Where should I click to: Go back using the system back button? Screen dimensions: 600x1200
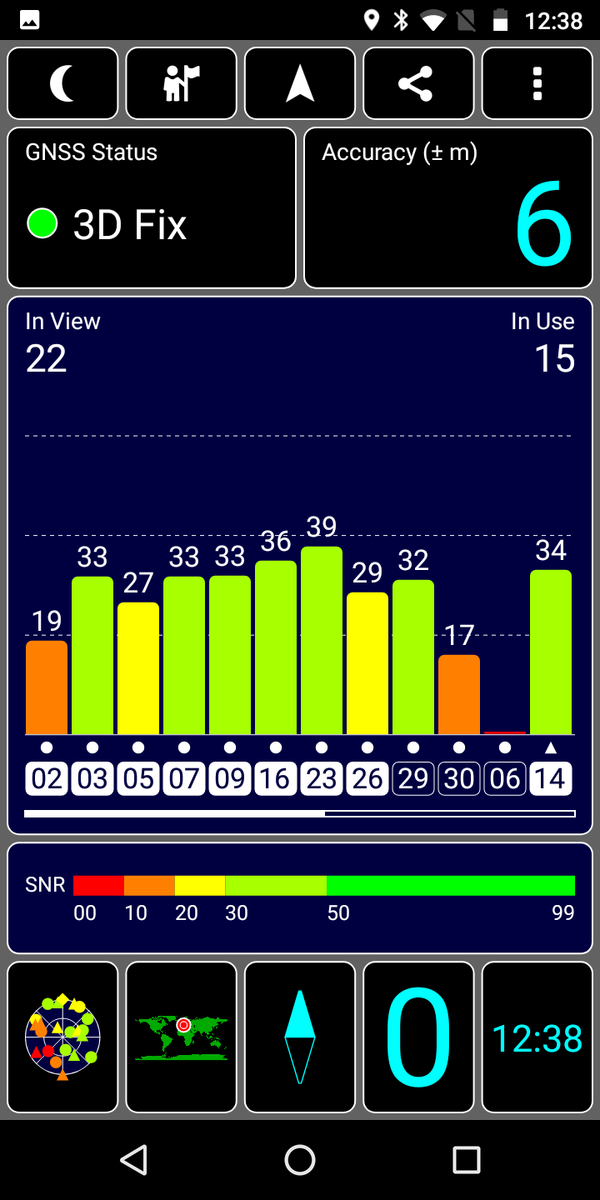pyautogui.click(x=133, y=1160)
